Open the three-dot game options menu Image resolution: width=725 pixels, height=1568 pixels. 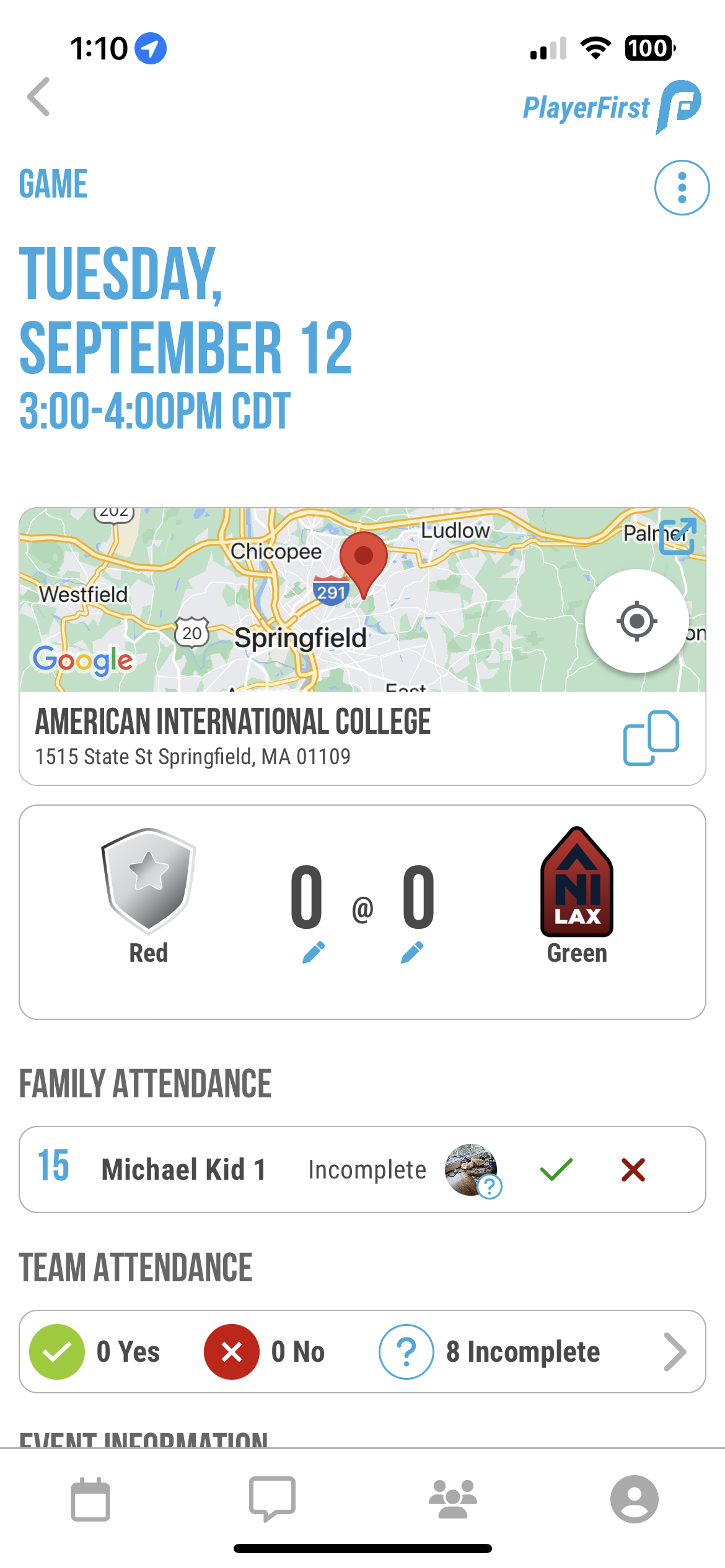pos(682,188)
